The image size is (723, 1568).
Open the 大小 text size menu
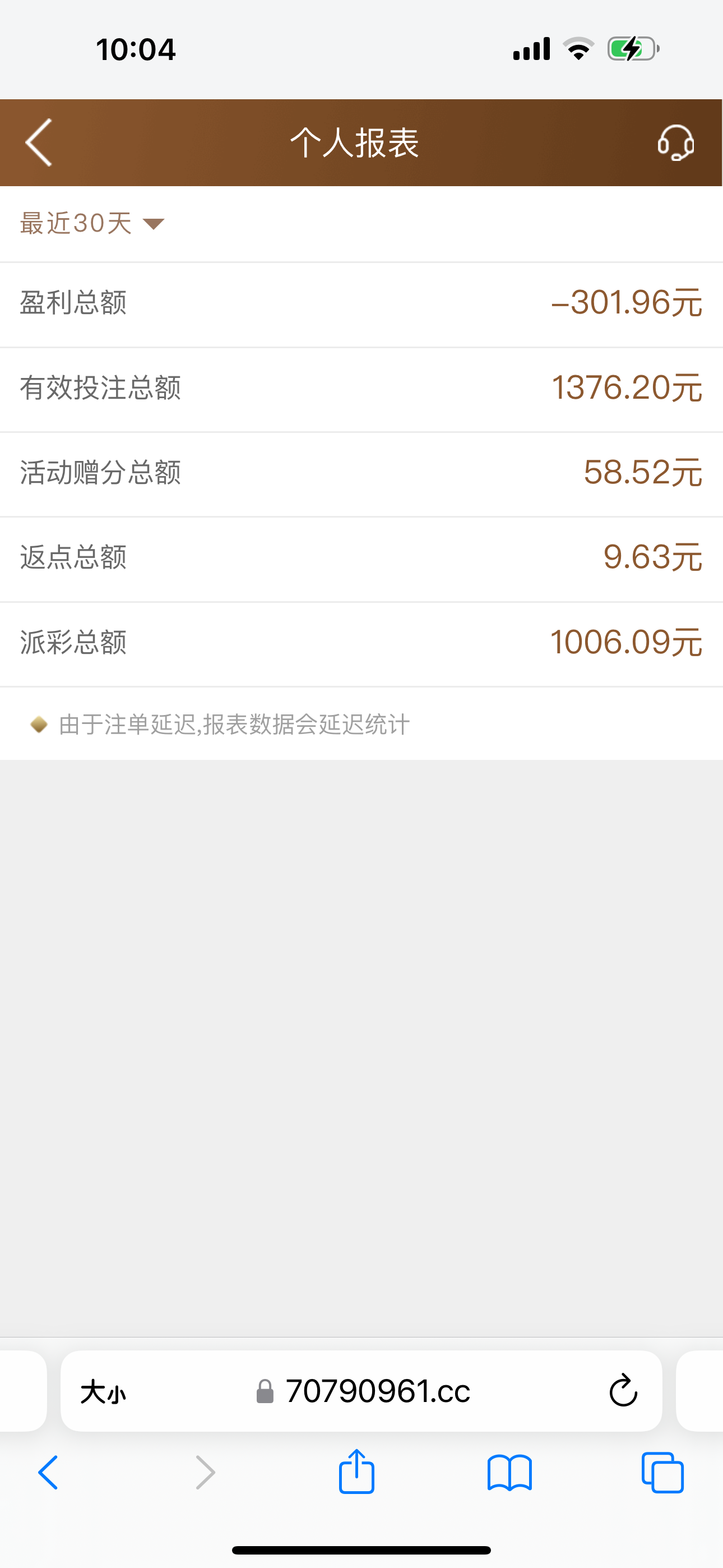[104, 1390]
